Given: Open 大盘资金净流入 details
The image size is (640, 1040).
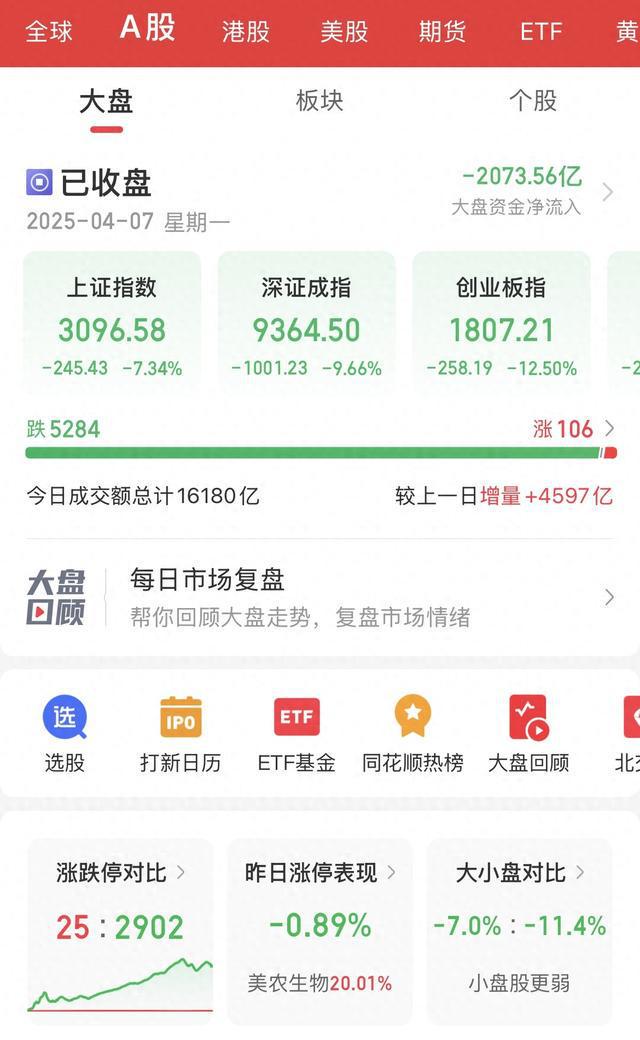Looking at the screenshot, I should click(x=532, y=191).
